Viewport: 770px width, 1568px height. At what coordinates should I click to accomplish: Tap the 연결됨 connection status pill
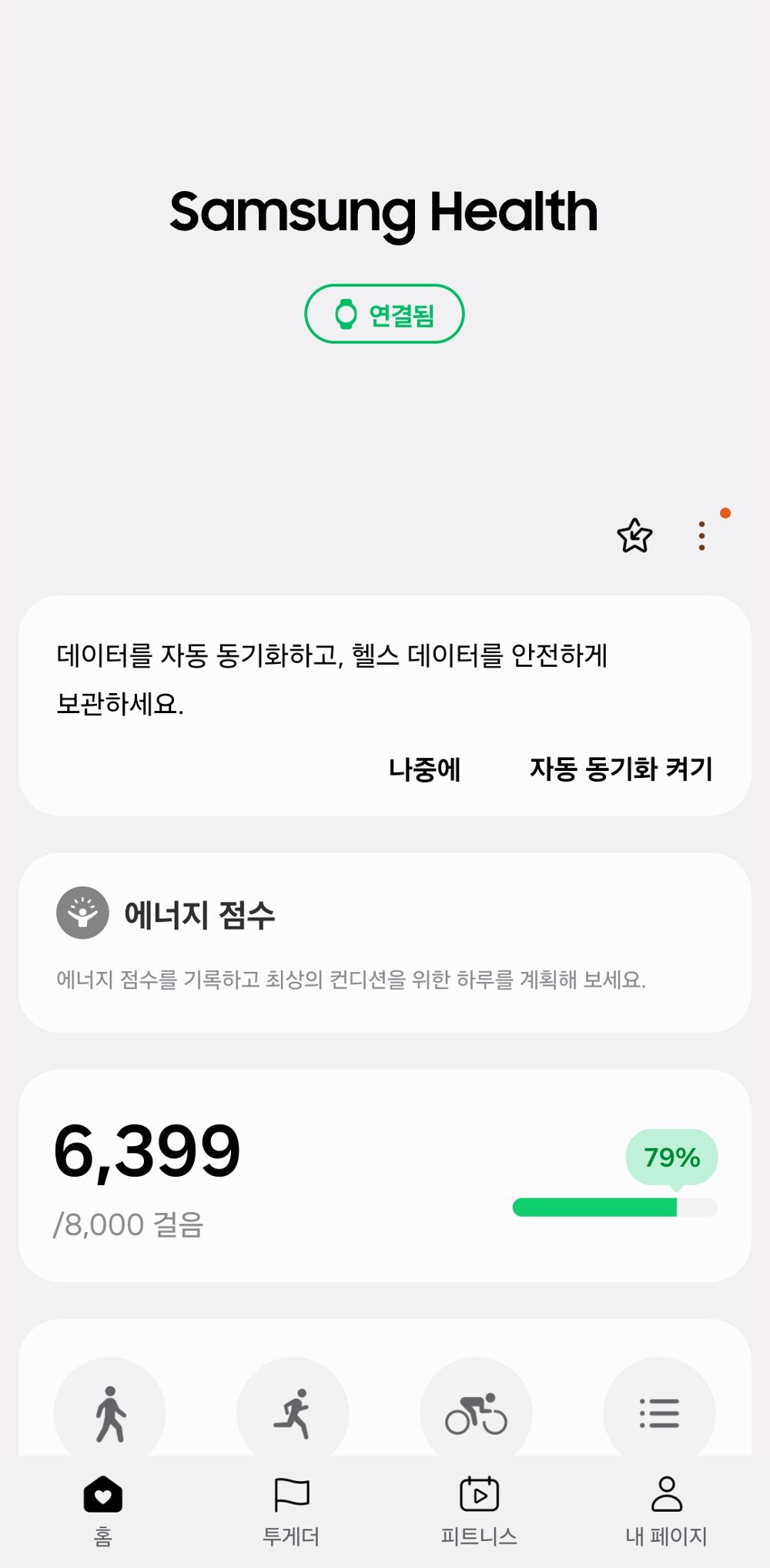coord(385,313)
